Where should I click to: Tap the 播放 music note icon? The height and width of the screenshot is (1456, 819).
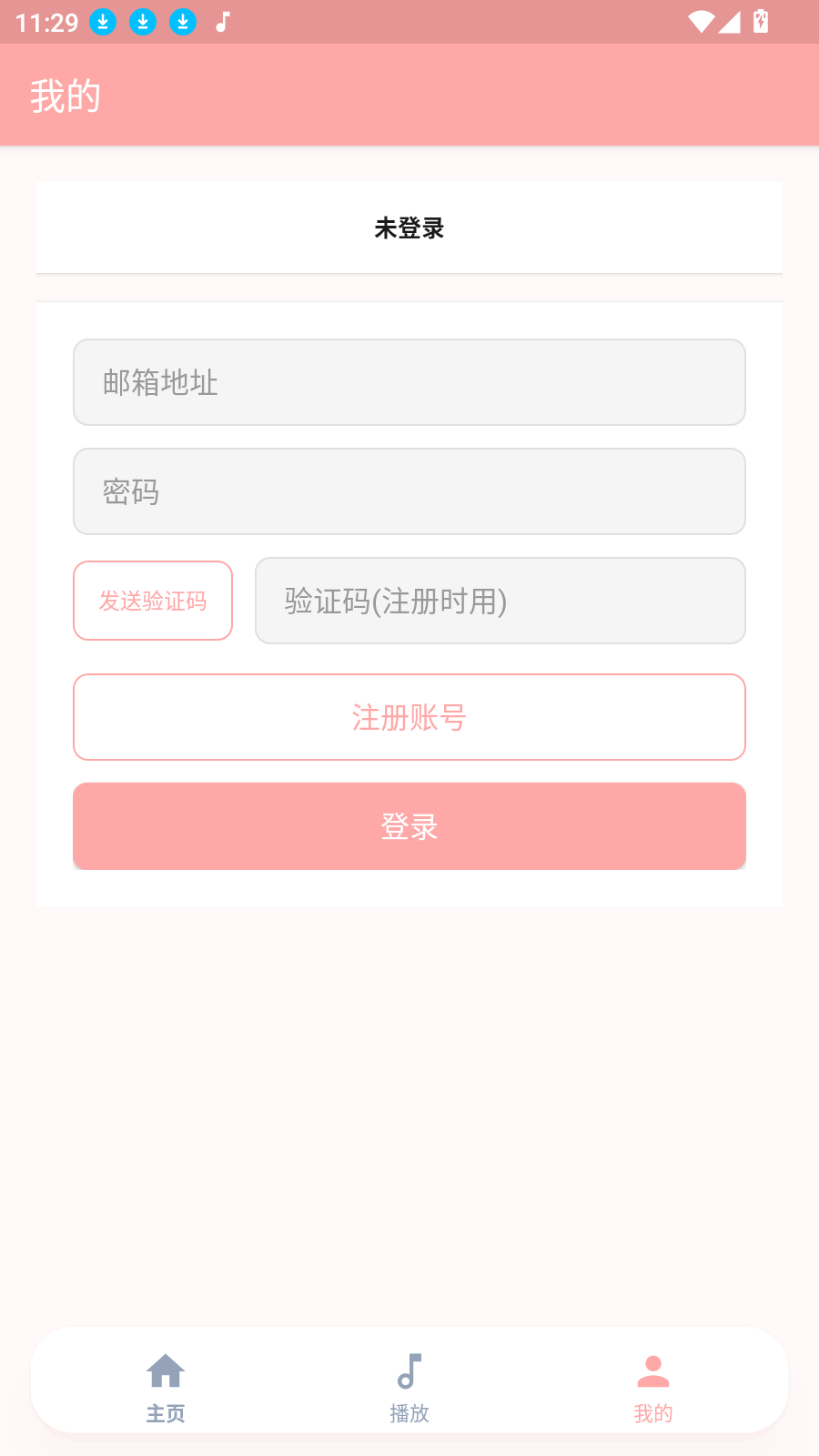point(409,1370)
